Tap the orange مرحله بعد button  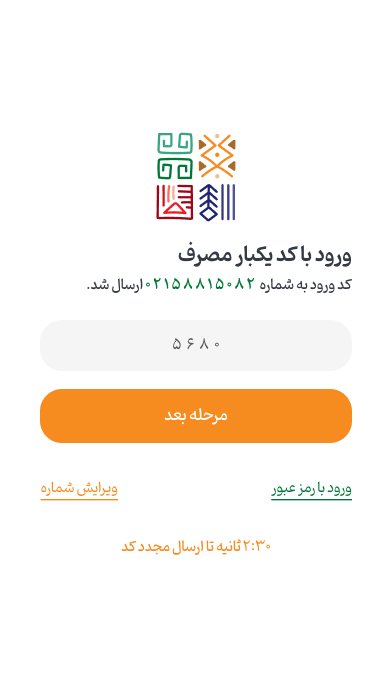click(x=196, y=416)
